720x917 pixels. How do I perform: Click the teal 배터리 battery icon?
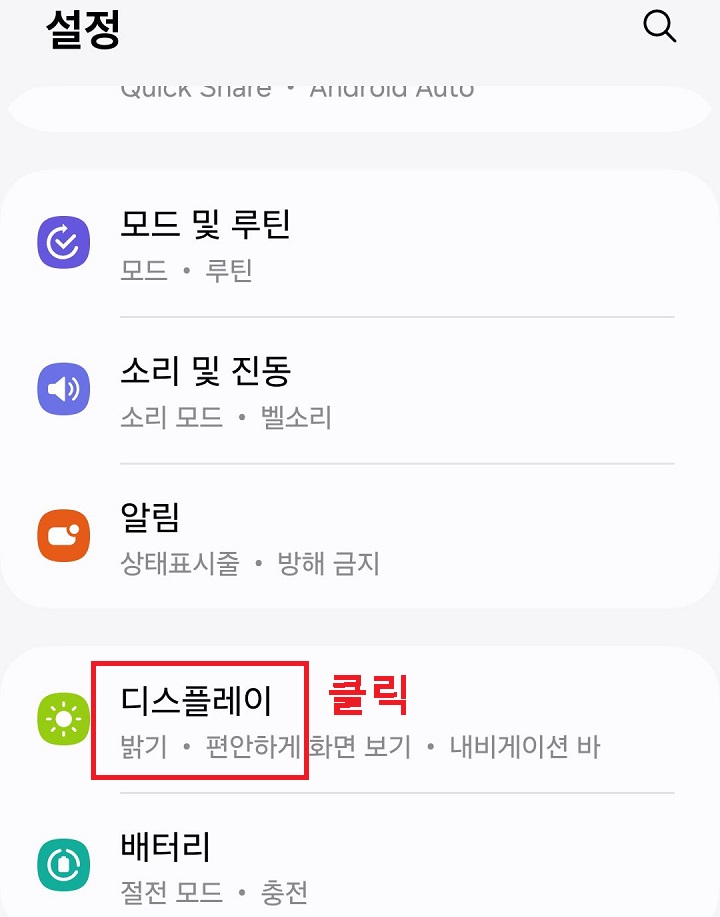pyautogui.click(x=64, y=862)
